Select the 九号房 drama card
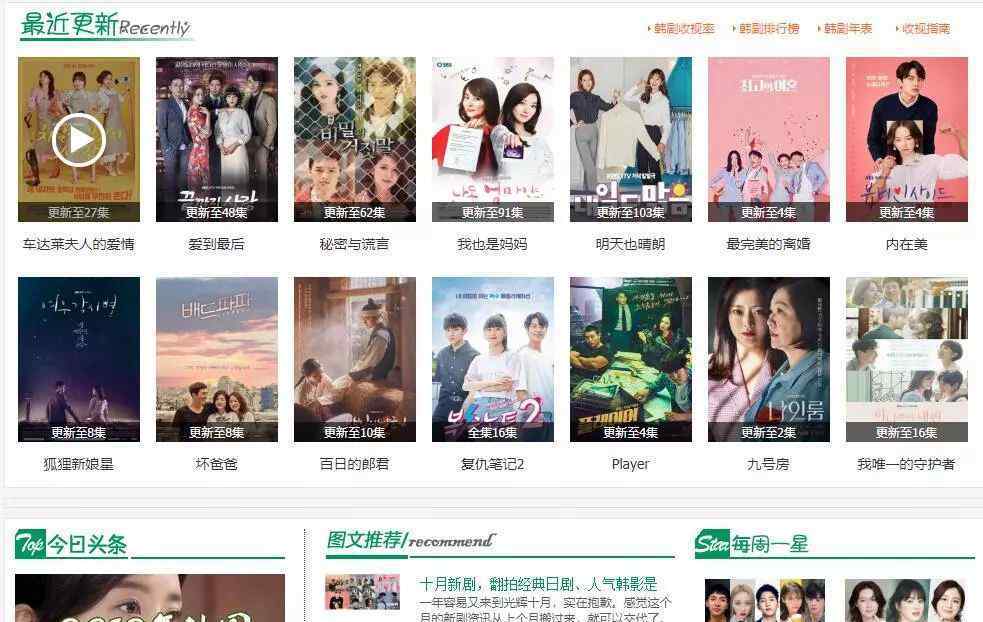 pyautogui.click(x=768, y=359)
